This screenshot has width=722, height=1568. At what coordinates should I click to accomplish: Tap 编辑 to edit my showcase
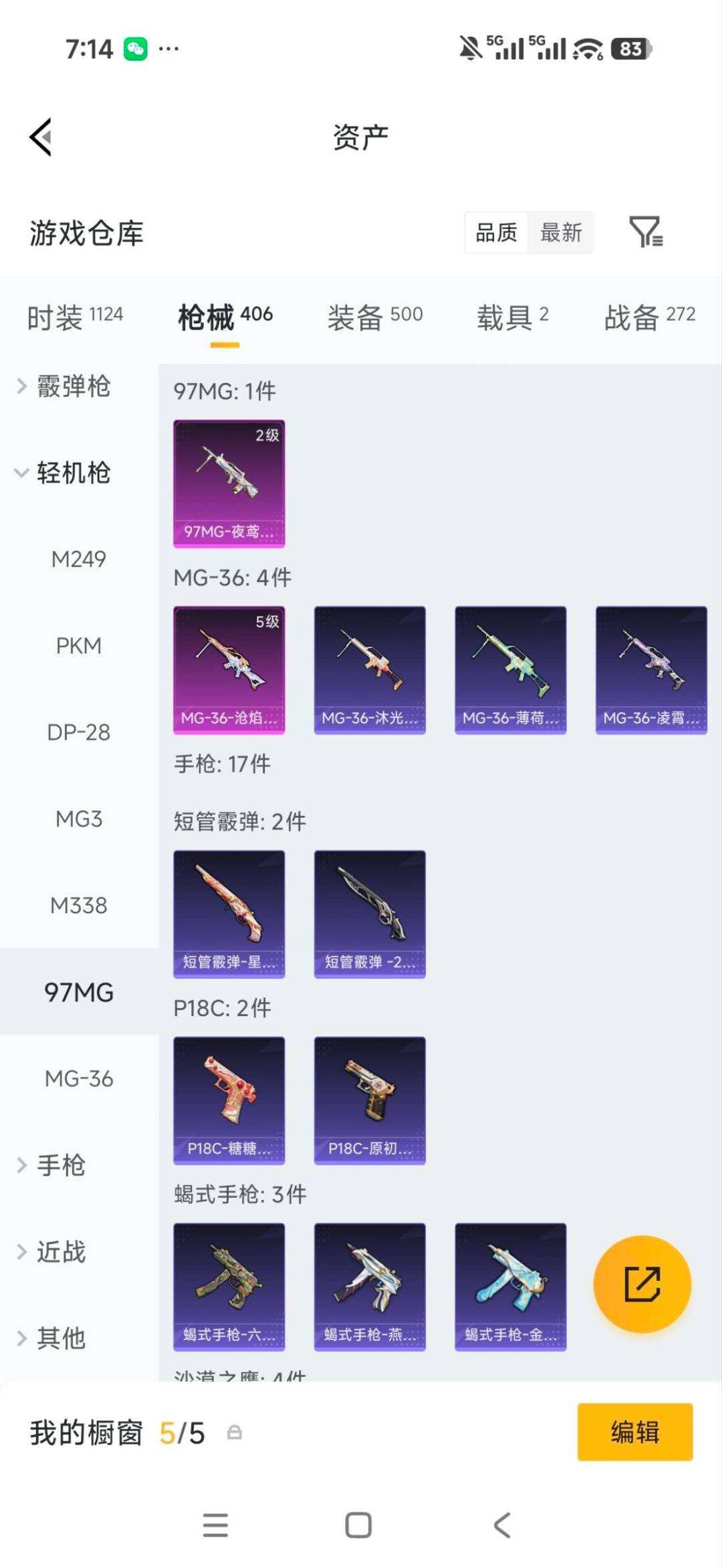click(x=635, y=1432)
